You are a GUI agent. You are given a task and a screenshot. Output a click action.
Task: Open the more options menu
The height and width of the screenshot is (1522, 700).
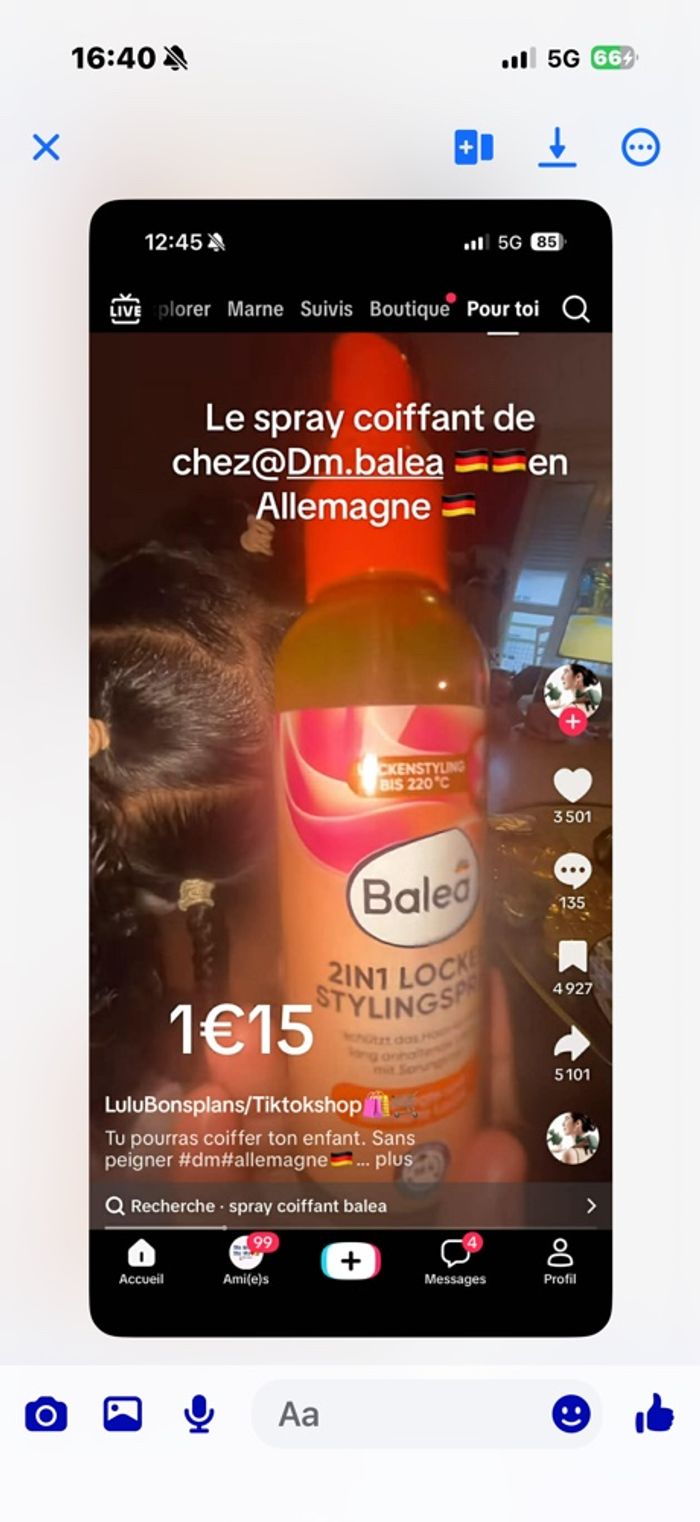click(641, 148)
